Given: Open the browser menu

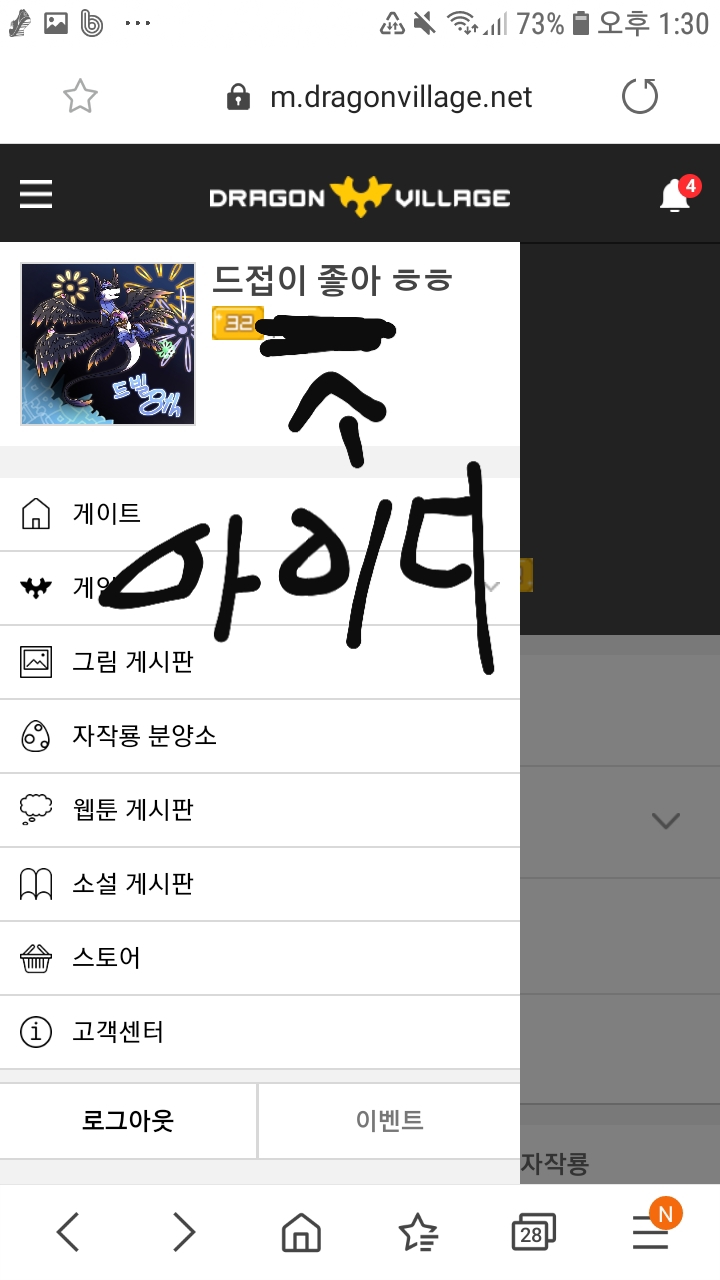Looking at the screenshot, I should click(651, 1232).
